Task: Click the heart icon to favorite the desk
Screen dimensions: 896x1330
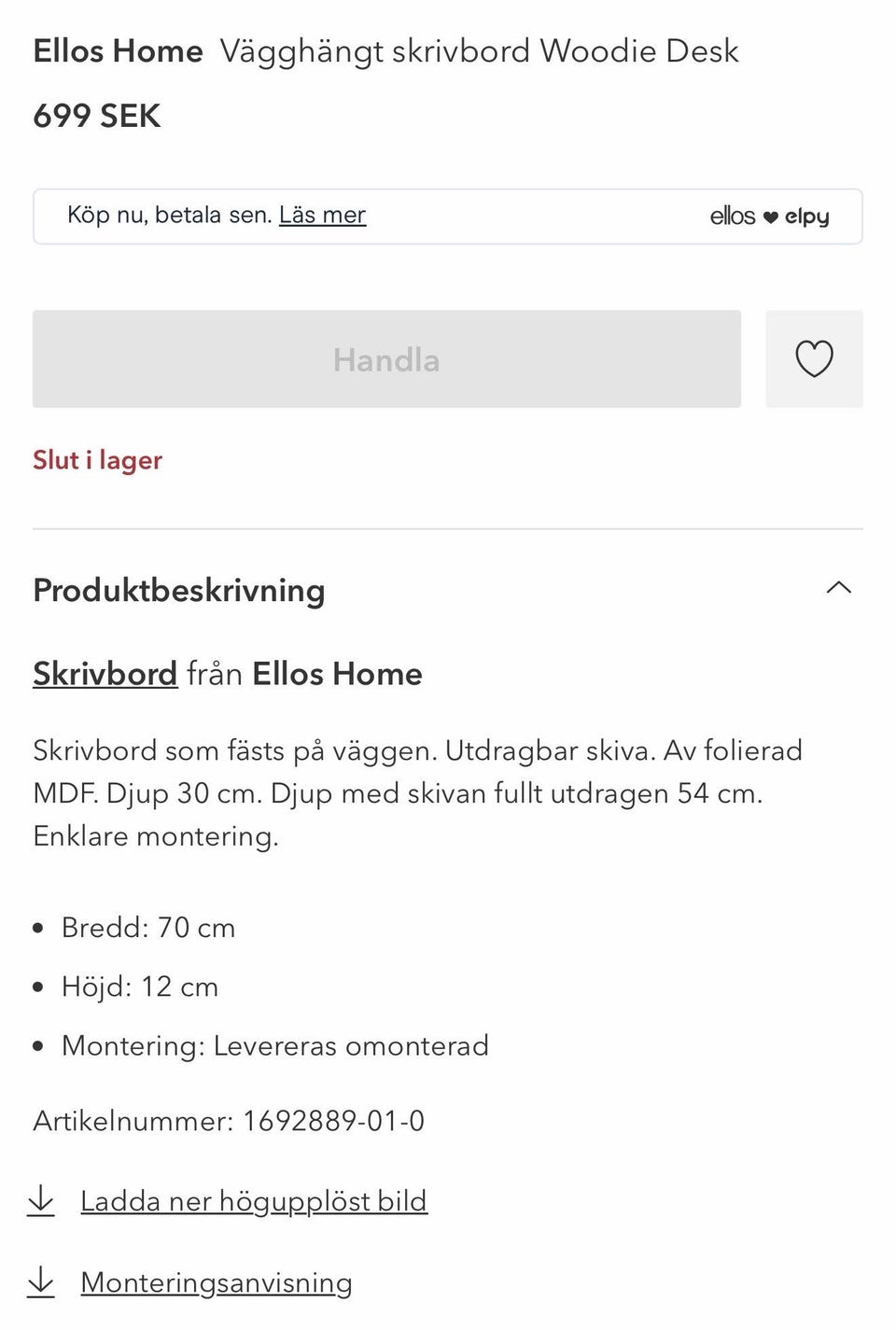Action: 814,359
